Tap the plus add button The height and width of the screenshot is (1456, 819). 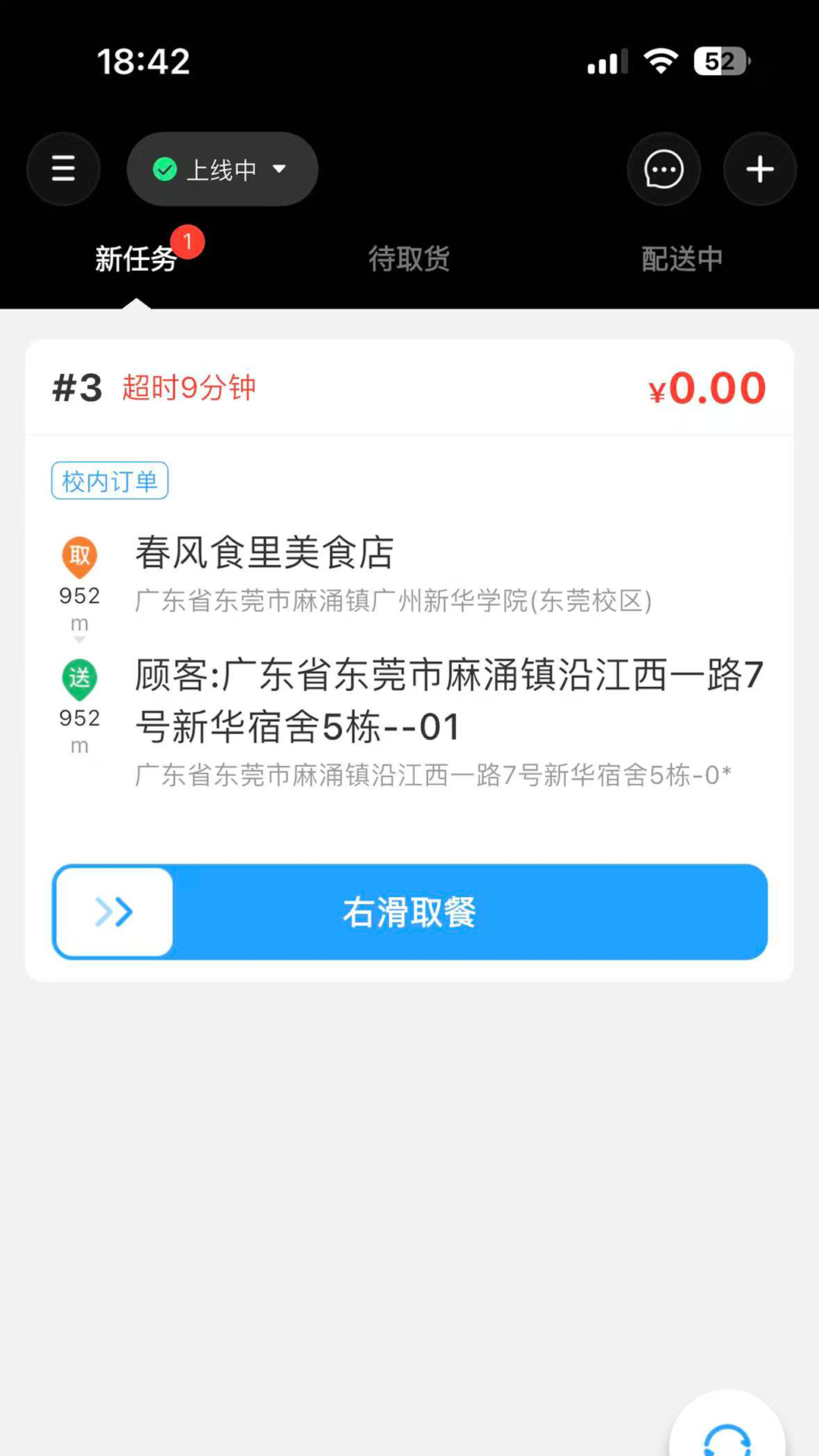(759, 169)
